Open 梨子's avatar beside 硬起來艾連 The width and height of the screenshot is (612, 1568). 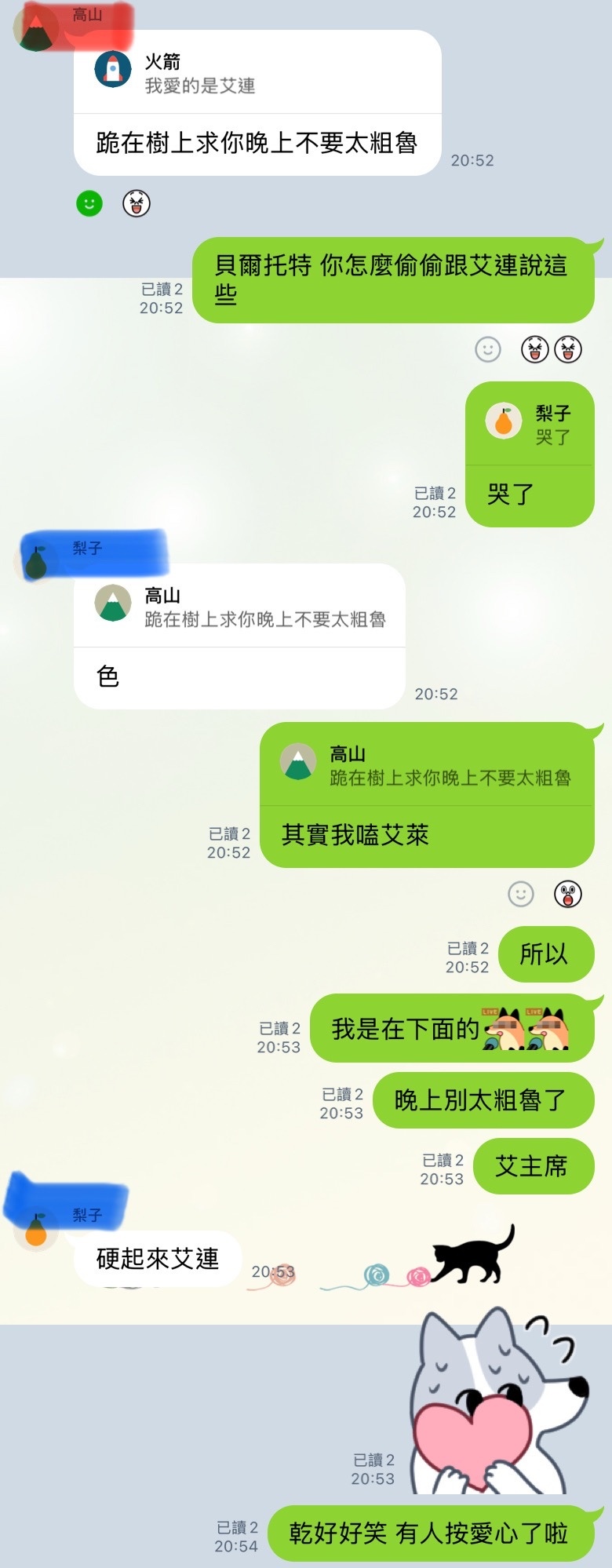(36, 1231)
